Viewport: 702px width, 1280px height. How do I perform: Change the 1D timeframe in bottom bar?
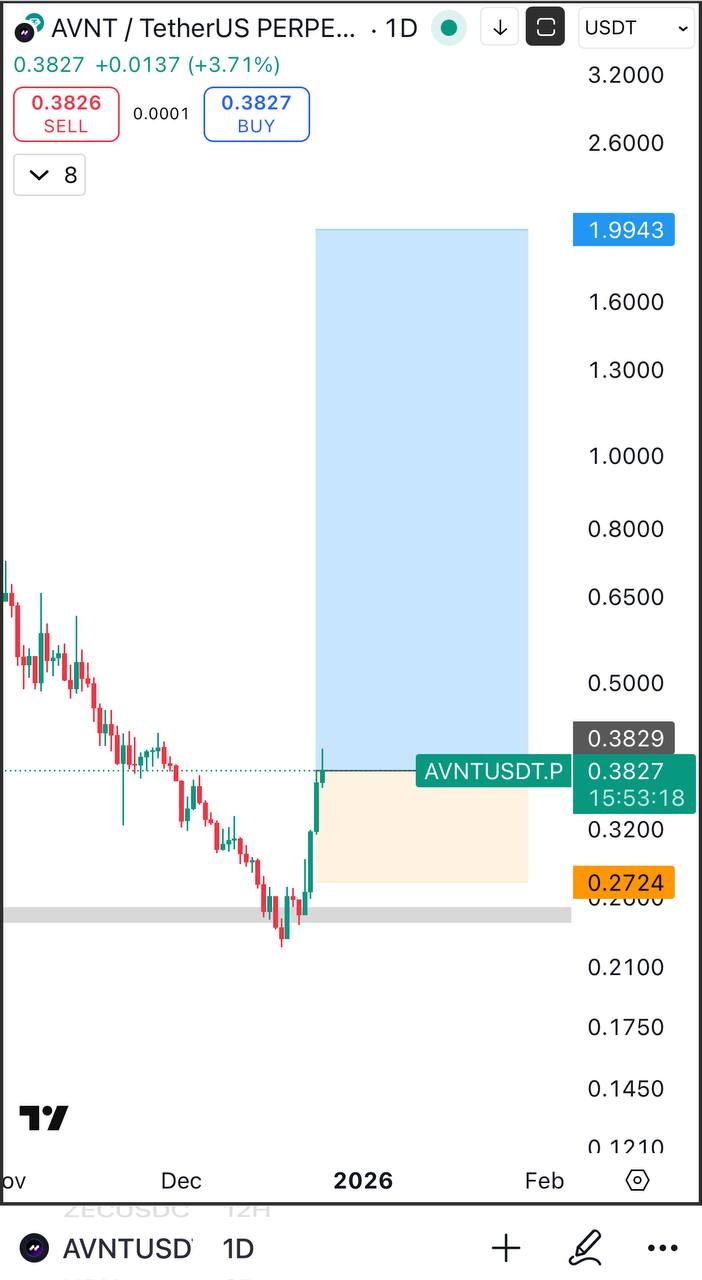pyautogui.click(x=238, y=1248)
